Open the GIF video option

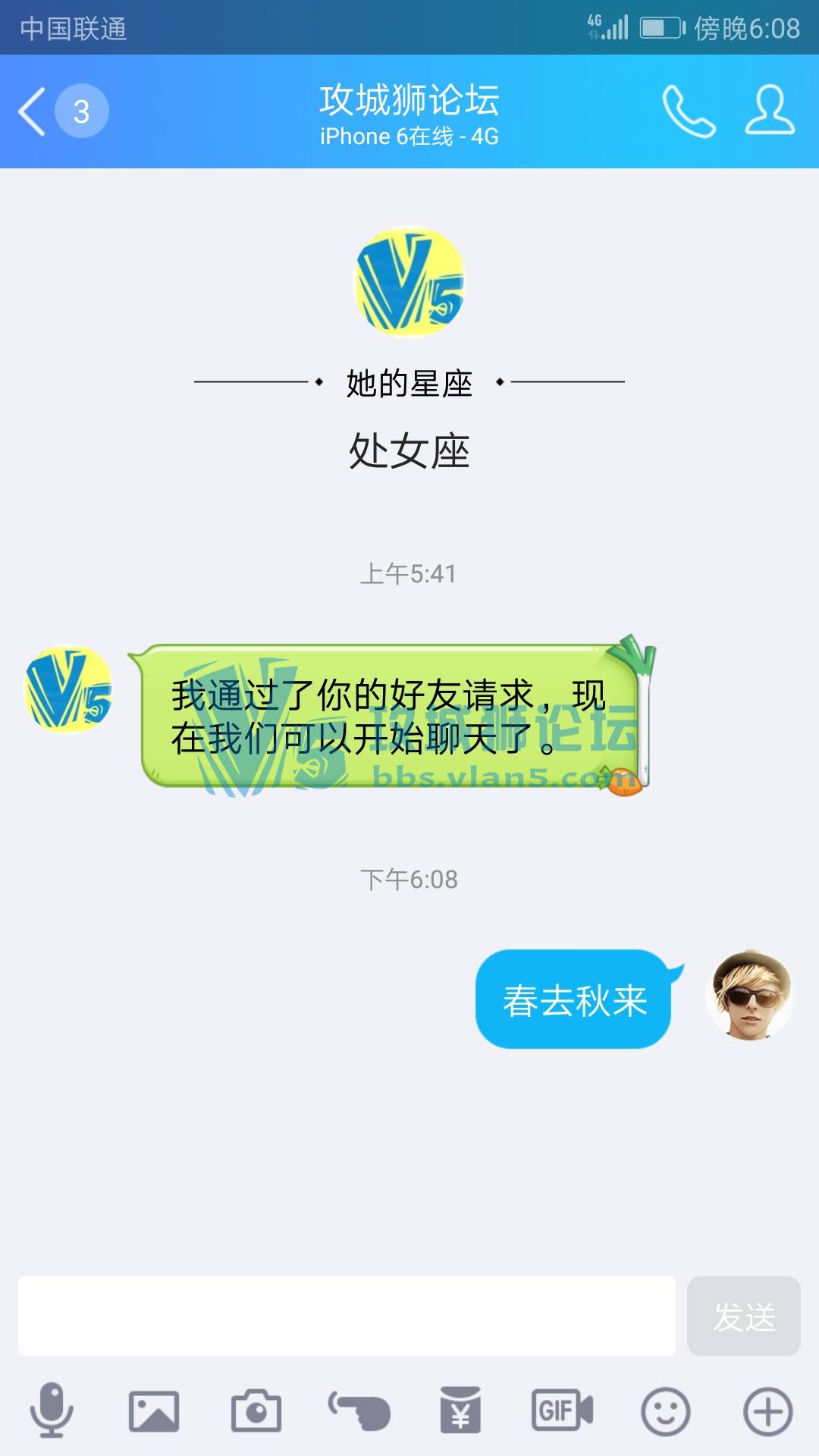[562, 1410]
